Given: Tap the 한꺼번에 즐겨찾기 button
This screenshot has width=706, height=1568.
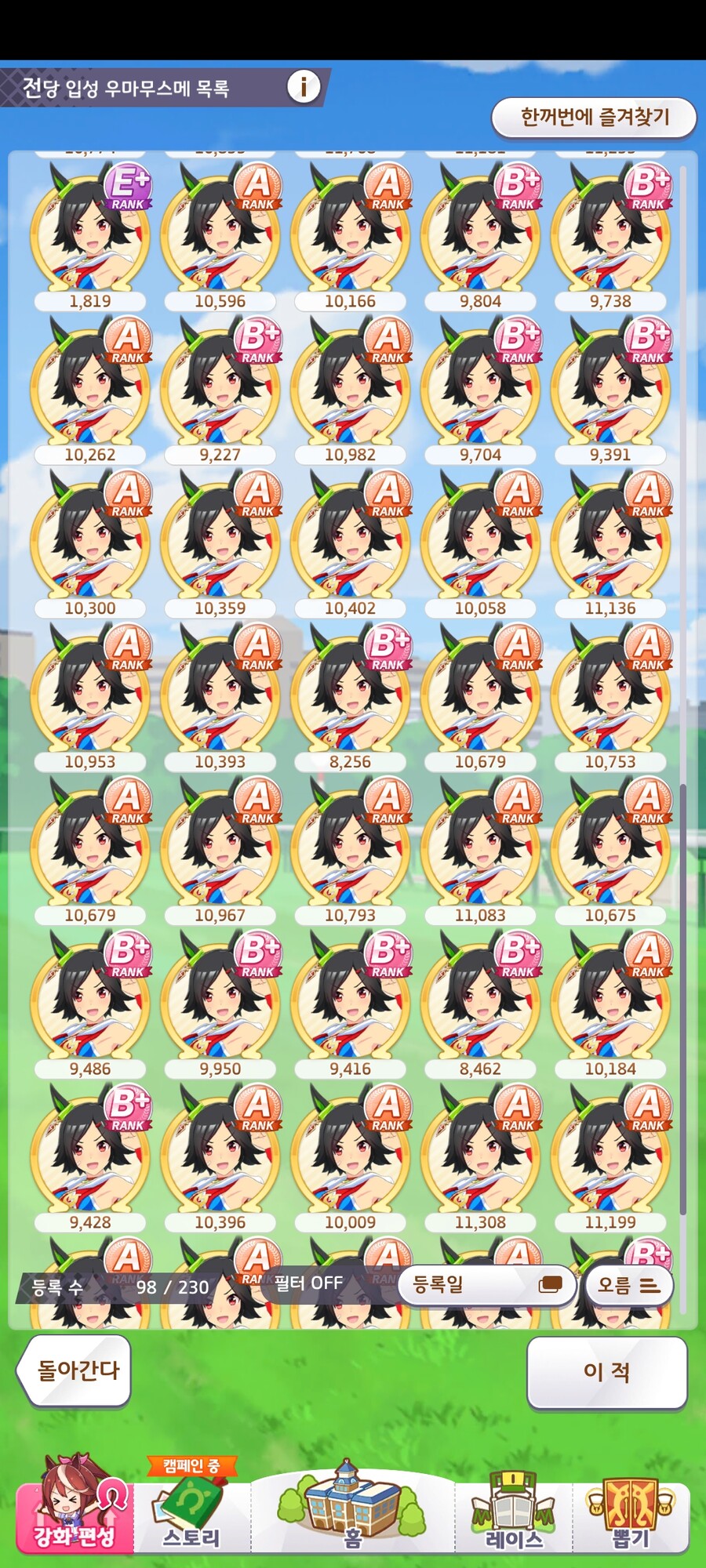Looking at the screenshot, I should click(x=594, y=118).
